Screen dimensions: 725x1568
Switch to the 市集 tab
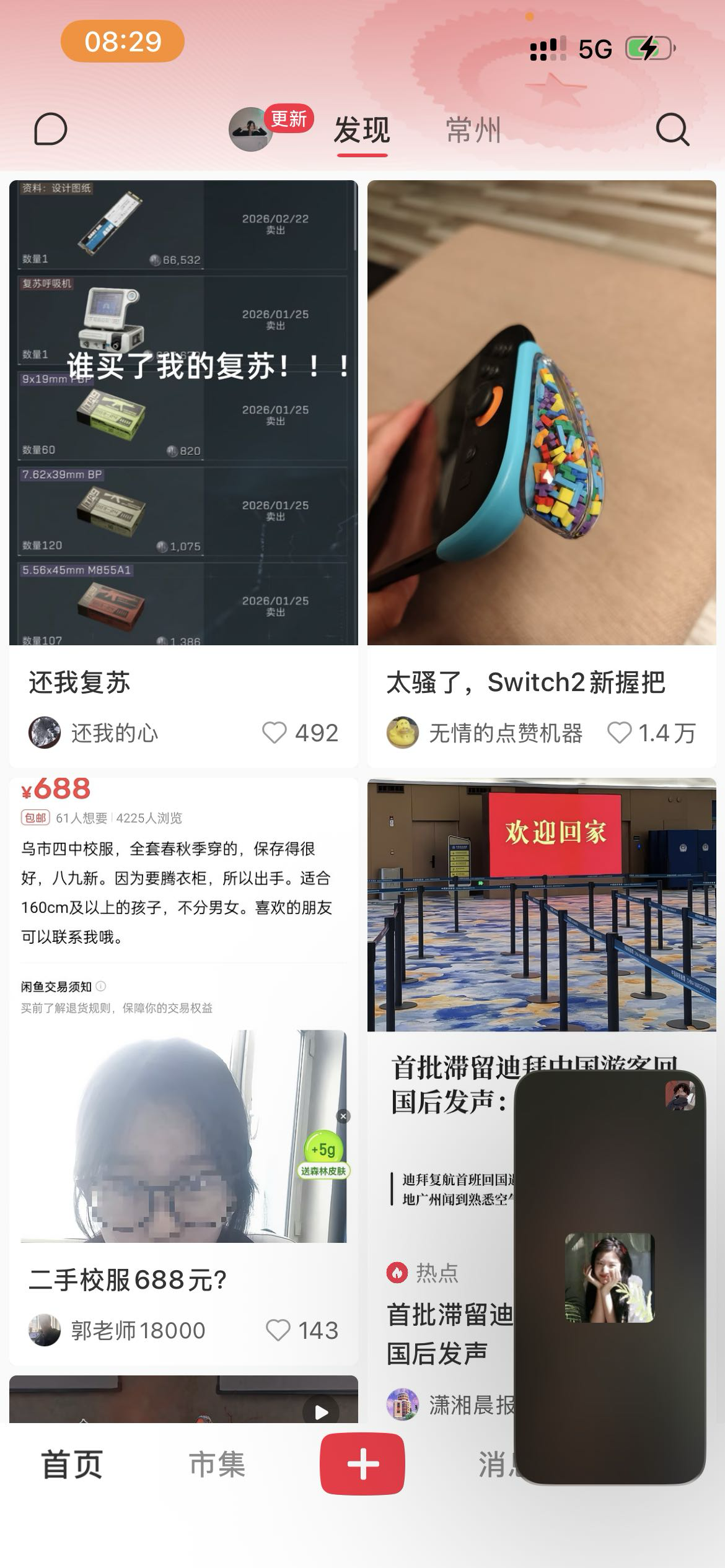pos(217,1464)
